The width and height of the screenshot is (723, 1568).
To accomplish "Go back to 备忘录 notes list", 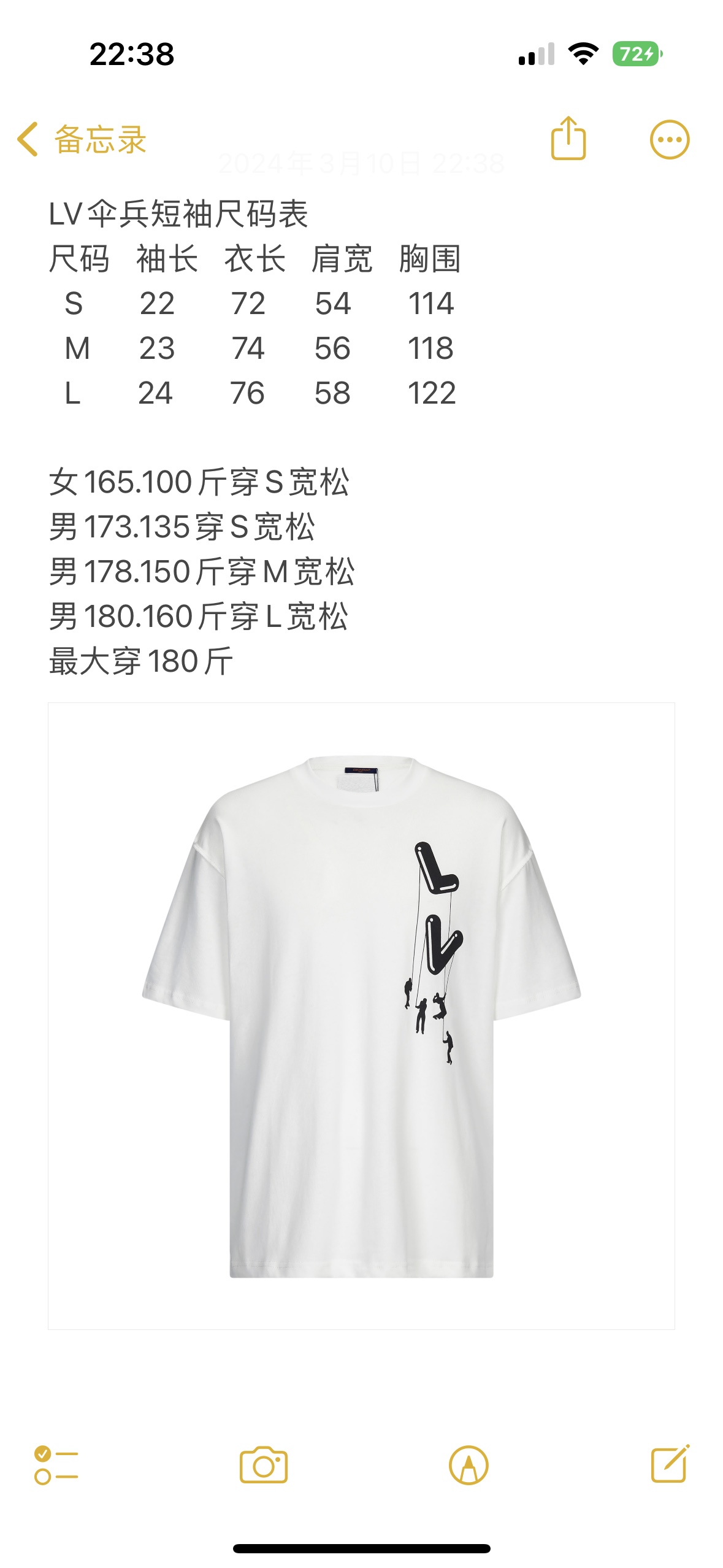I will 82,139.
